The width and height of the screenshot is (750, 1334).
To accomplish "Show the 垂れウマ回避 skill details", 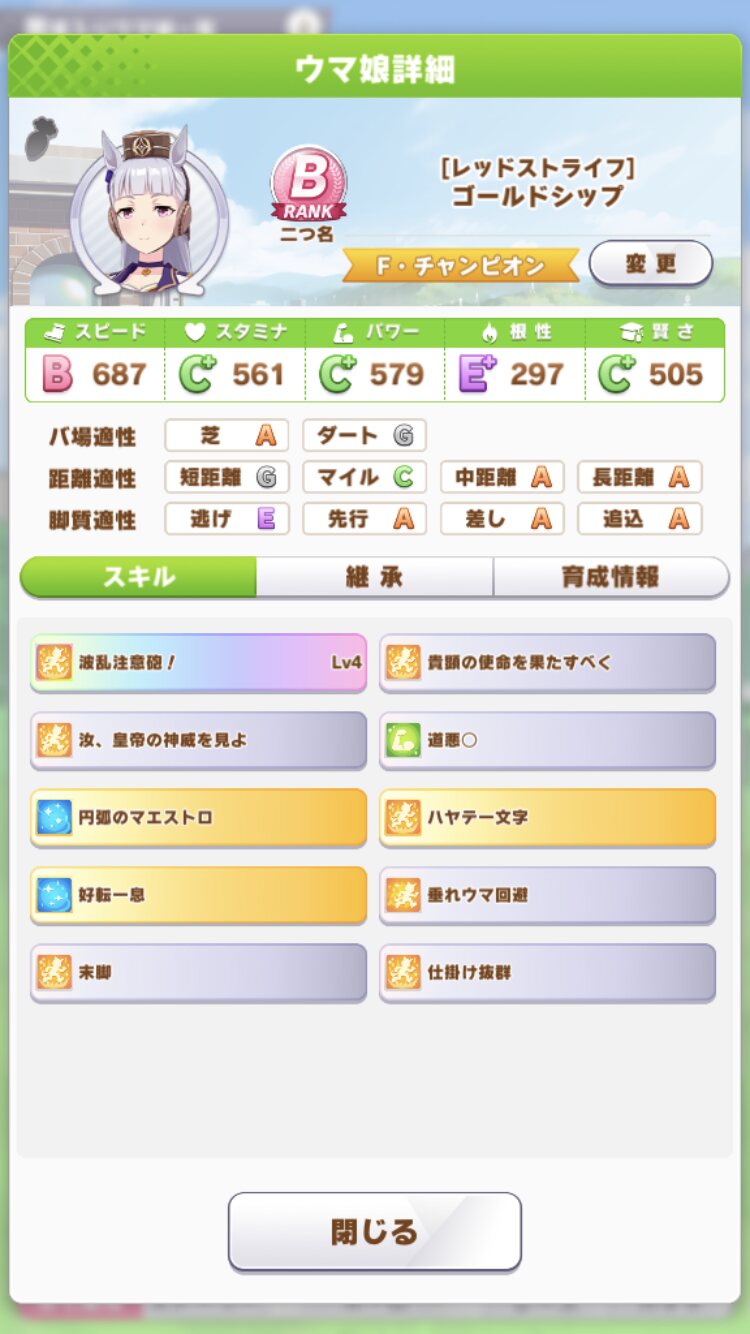I will pyautogui.click(x=547, y=895).
